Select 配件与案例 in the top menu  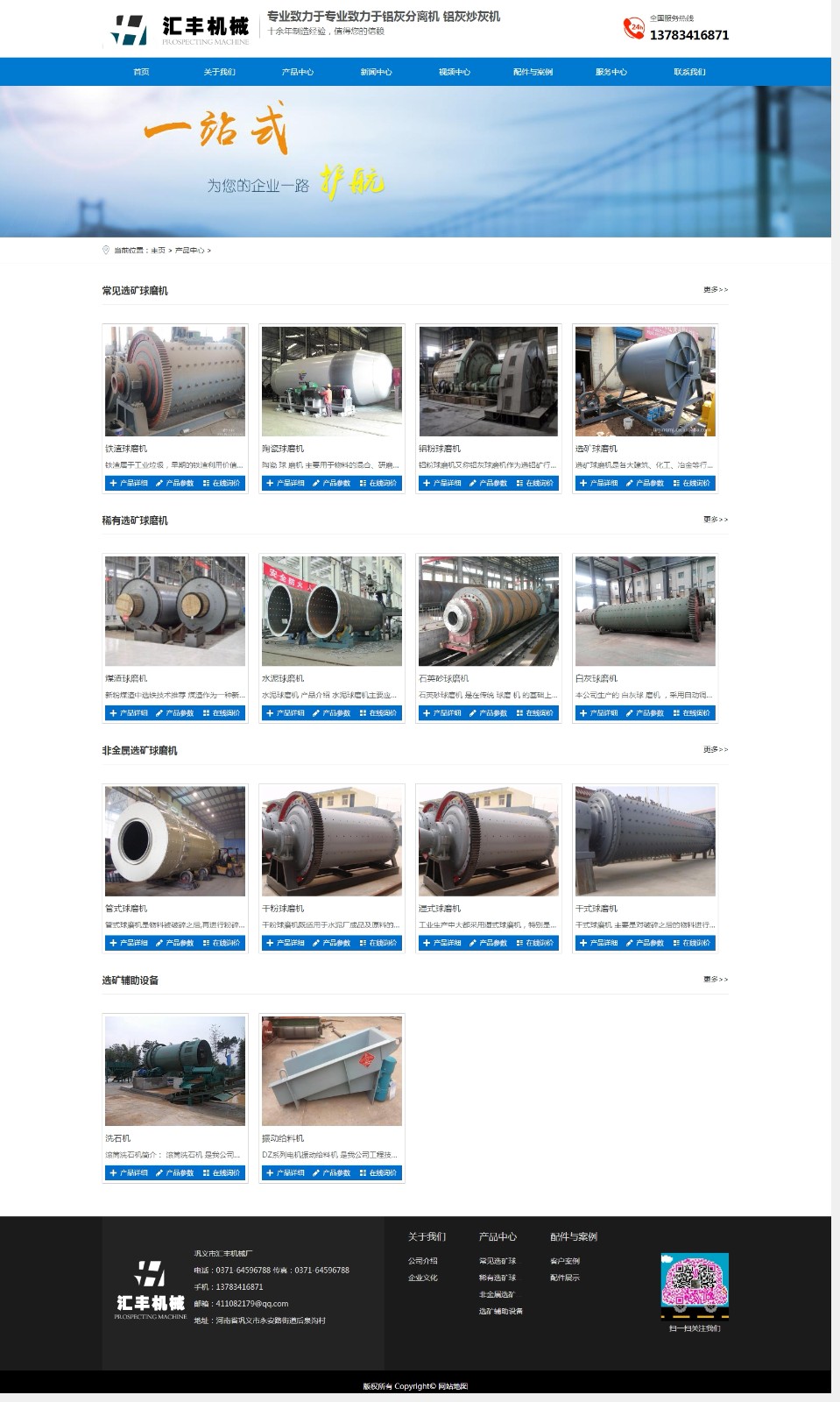(x=533, y=72)
